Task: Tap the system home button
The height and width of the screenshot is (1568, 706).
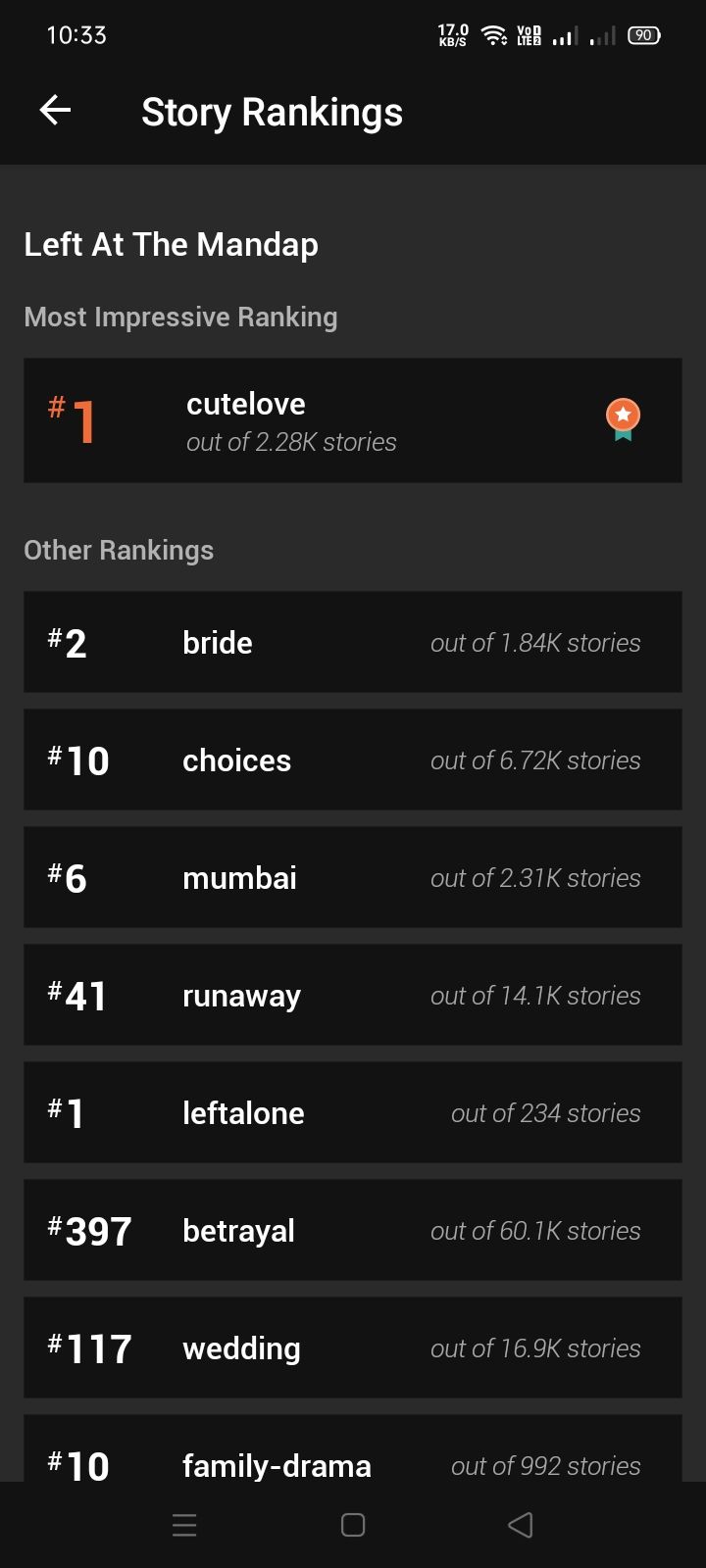Action: [x=353, y=1525]
